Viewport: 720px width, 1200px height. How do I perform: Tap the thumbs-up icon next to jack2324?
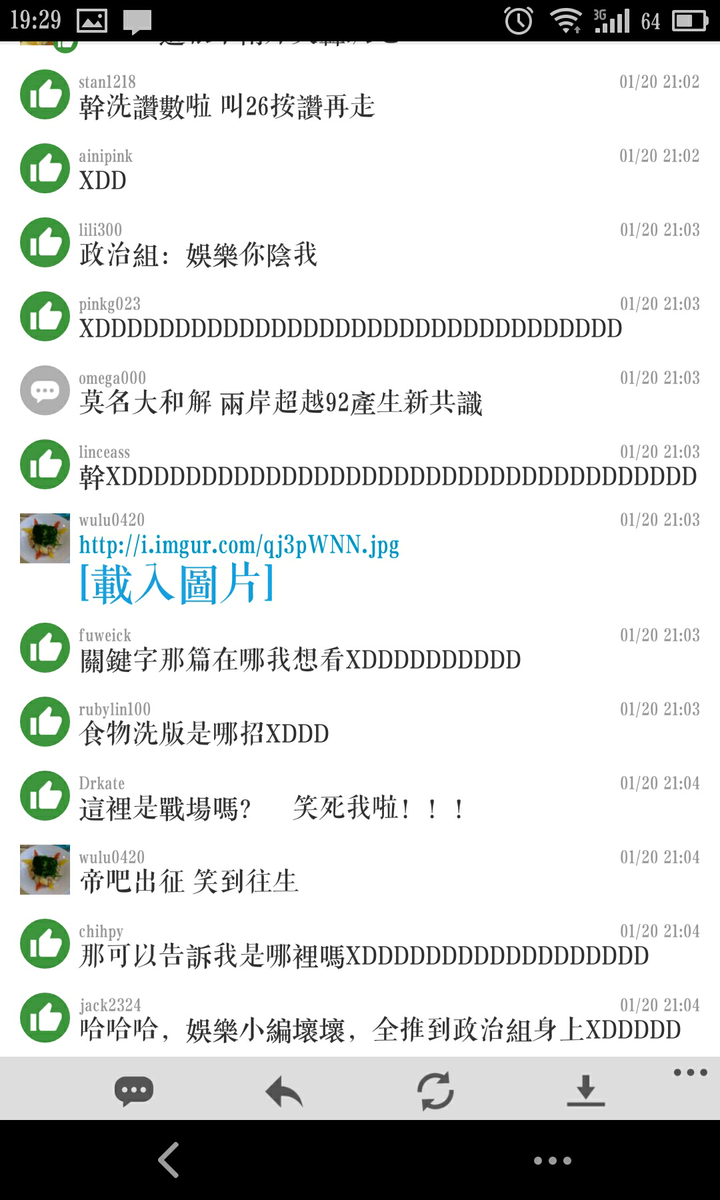tap(44, 1016)
